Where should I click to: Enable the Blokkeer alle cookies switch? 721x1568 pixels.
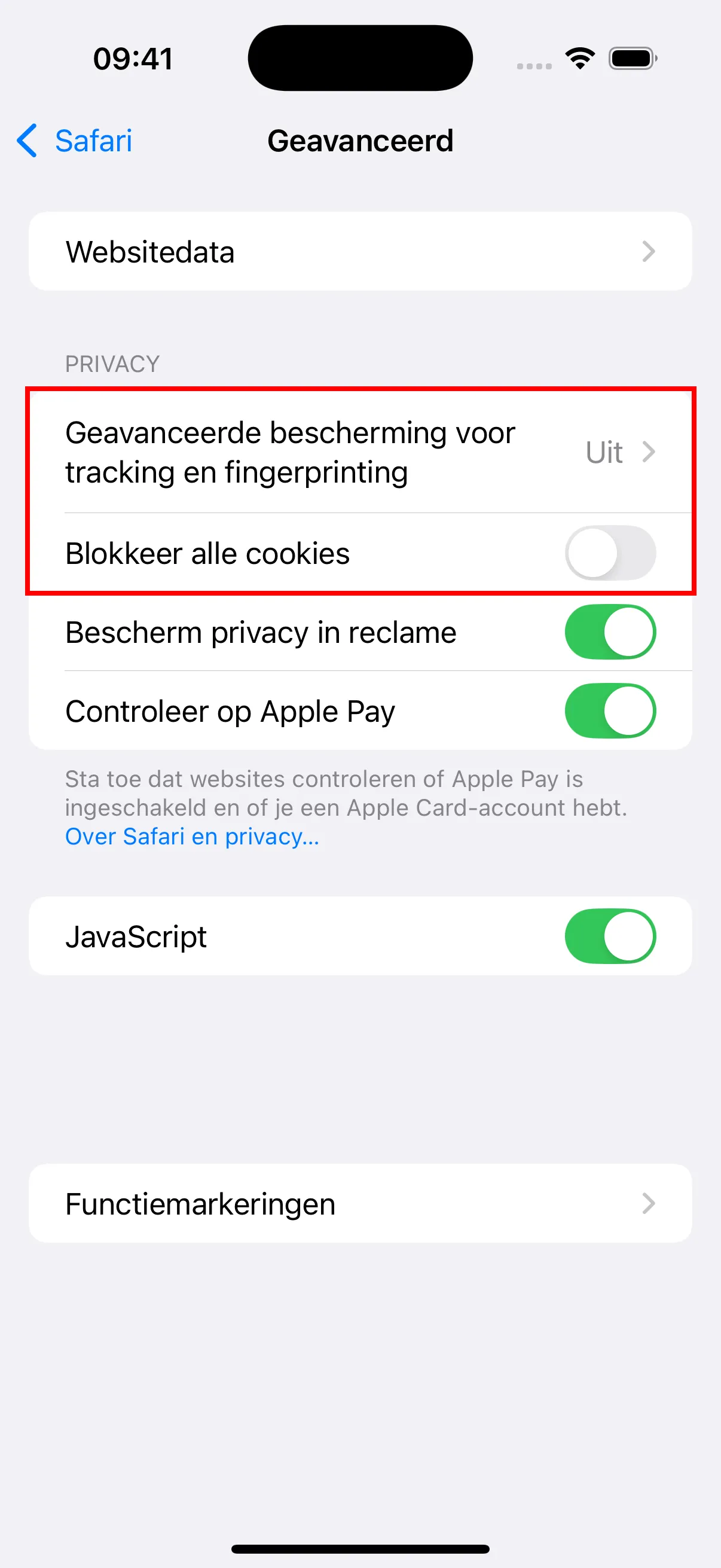pos(610,553)
